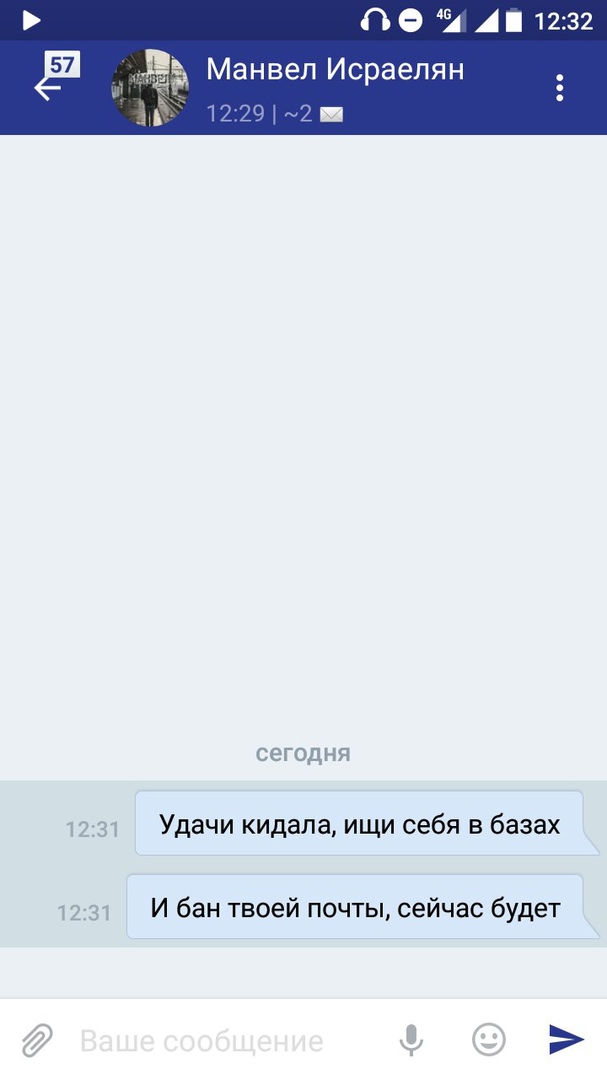The height and width of the screenshot is (1080, 607).
Task: Record a voice message with the microphone
Action: 411,1041
